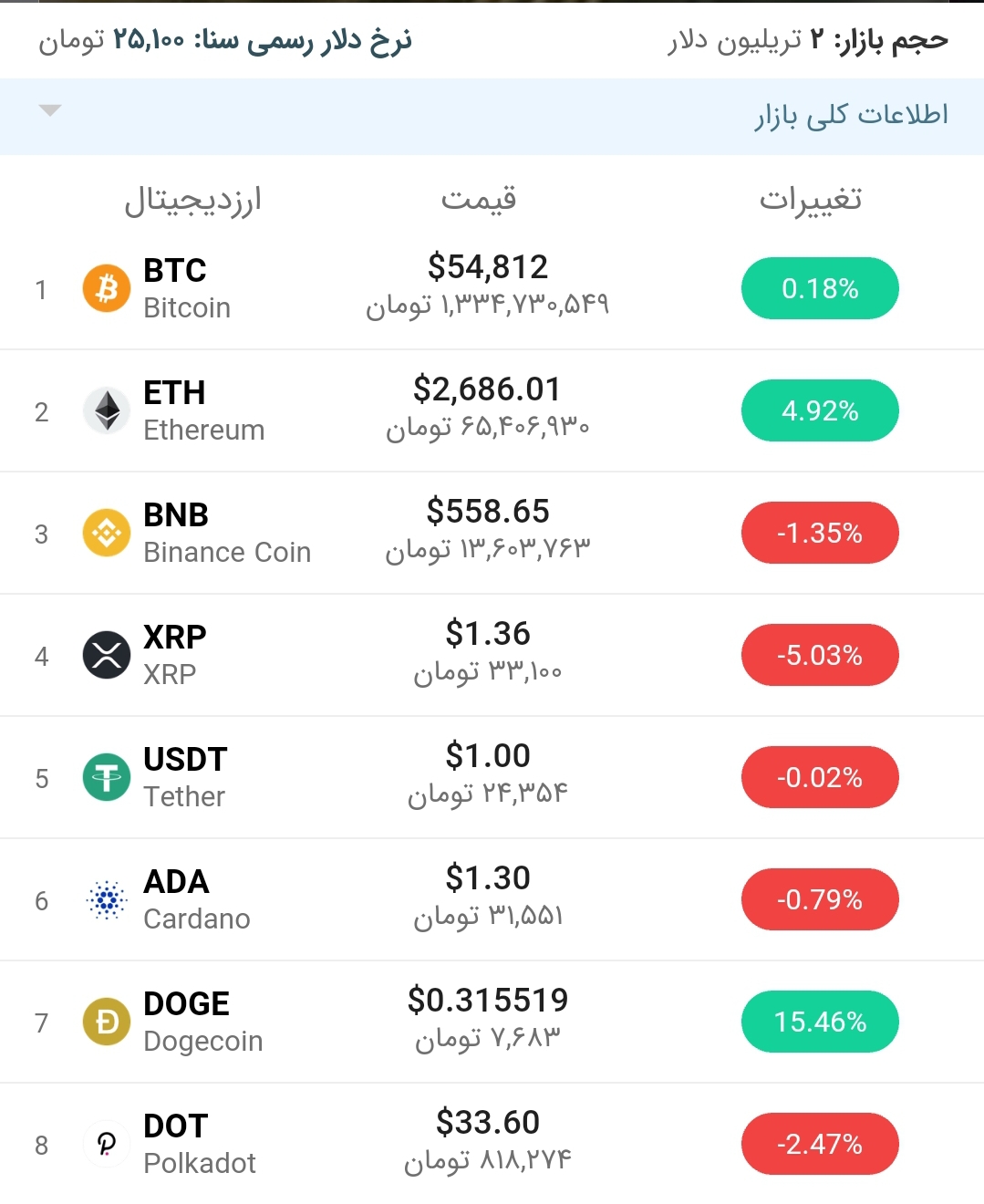984x1204 pixels.
Task: Click the Dogecoin icon
Action: [x=106, y=1022]
